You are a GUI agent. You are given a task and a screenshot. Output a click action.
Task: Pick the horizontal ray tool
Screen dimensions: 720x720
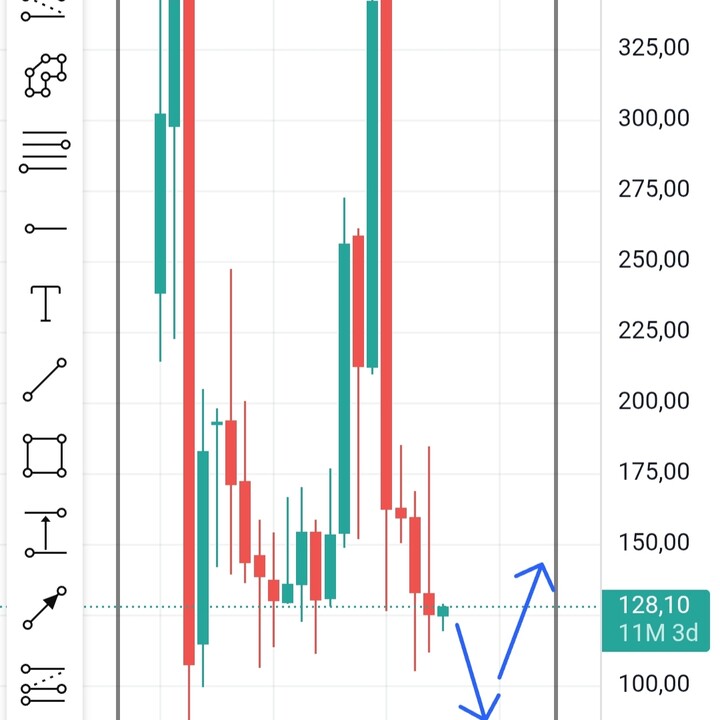coord(45,229)
